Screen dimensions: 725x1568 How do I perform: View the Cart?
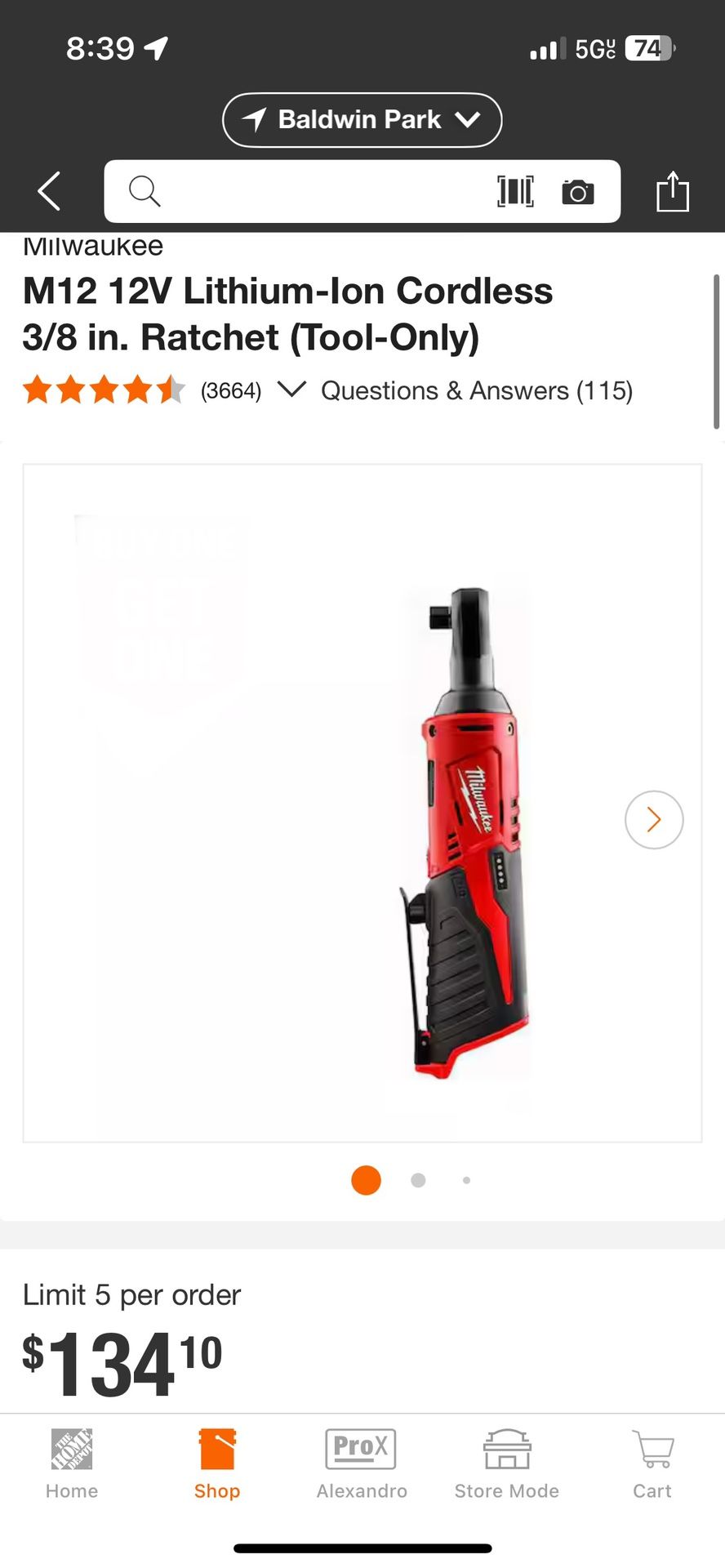(x=652, y=1464)
